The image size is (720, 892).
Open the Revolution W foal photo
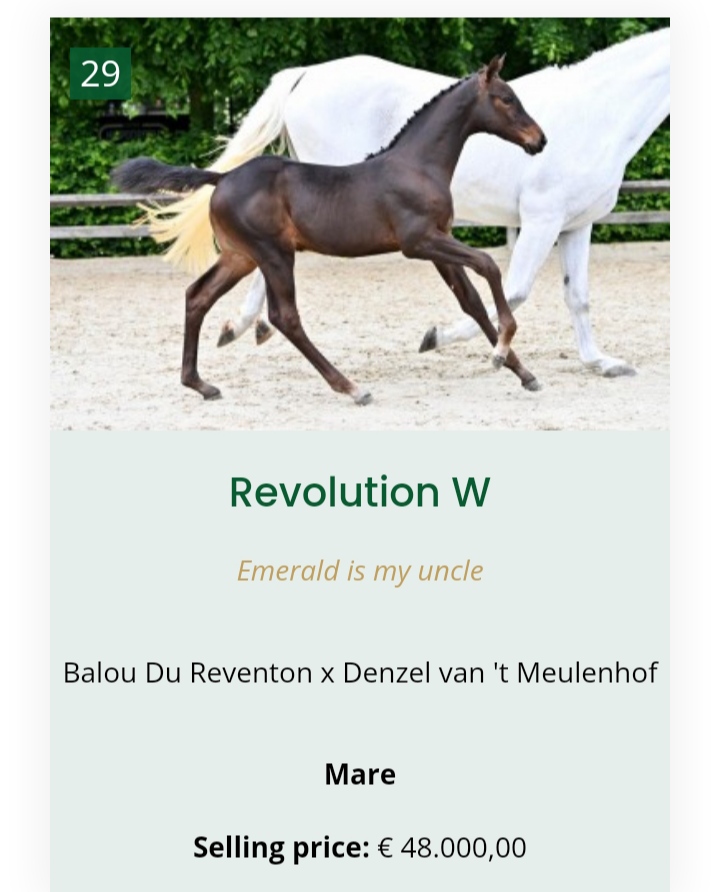click(360, 225)
